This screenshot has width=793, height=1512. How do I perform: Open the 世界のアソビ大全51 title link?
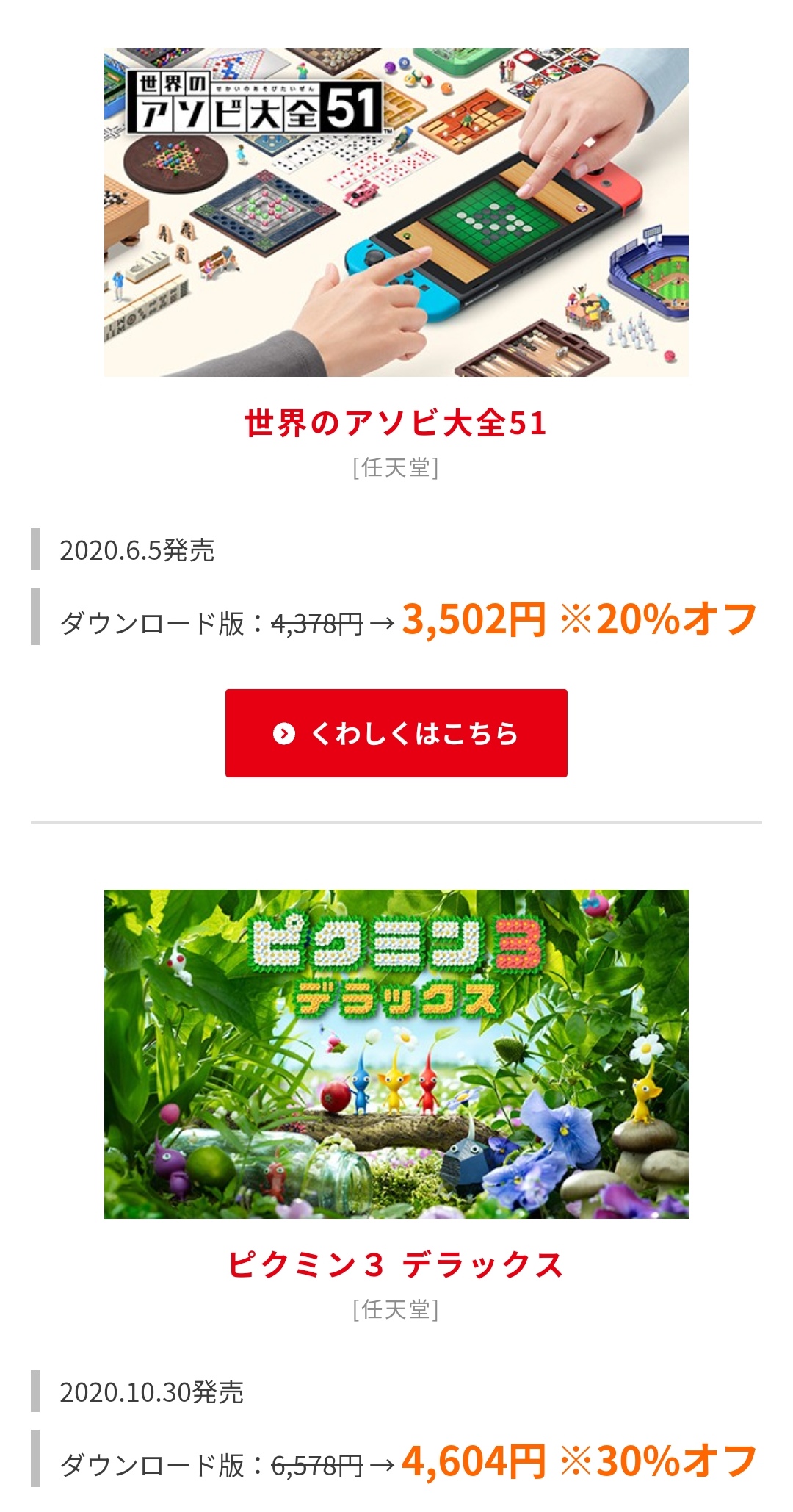pos(396,424)
